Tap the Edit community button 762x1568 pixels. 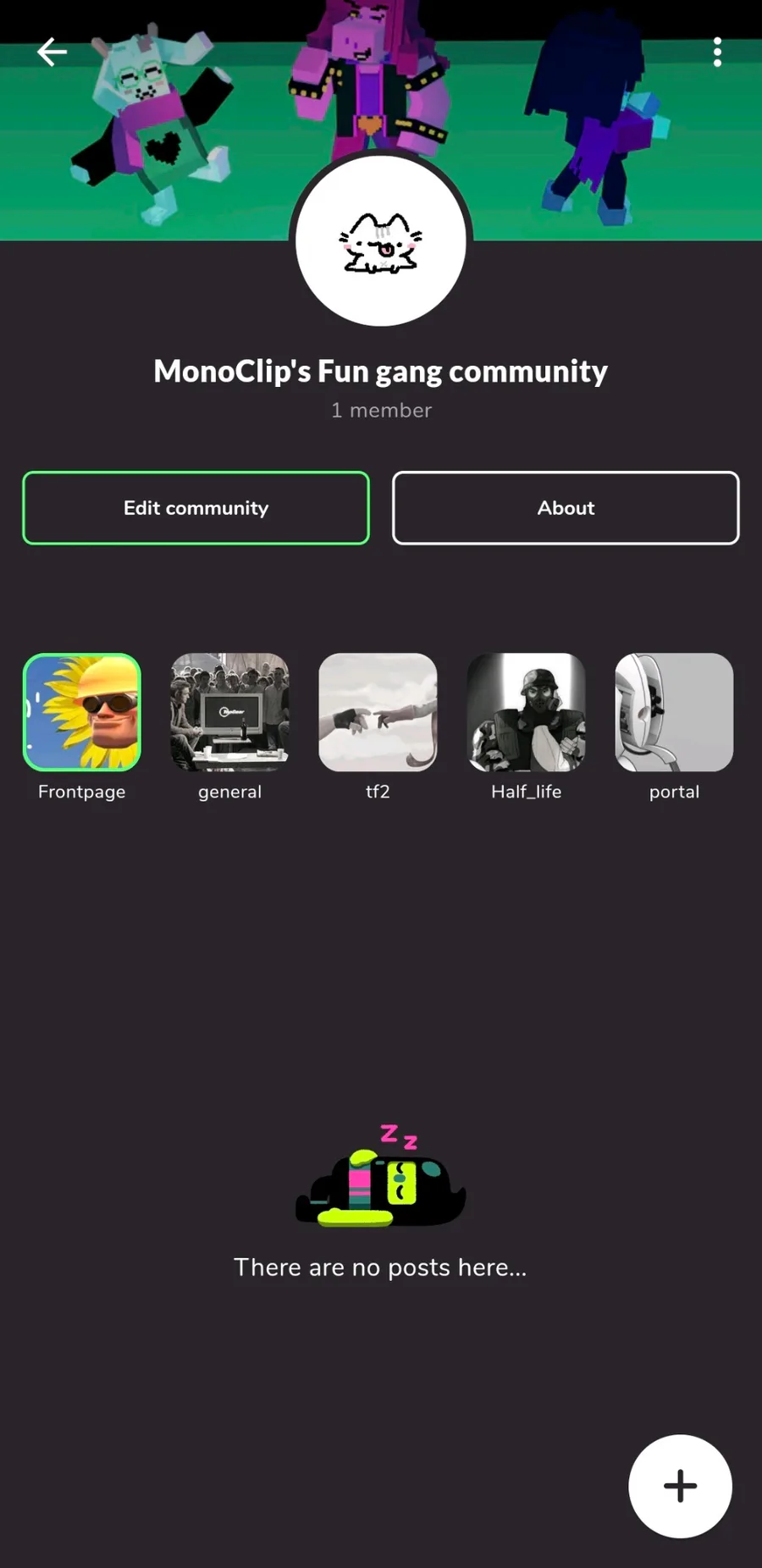coord(196,508)
